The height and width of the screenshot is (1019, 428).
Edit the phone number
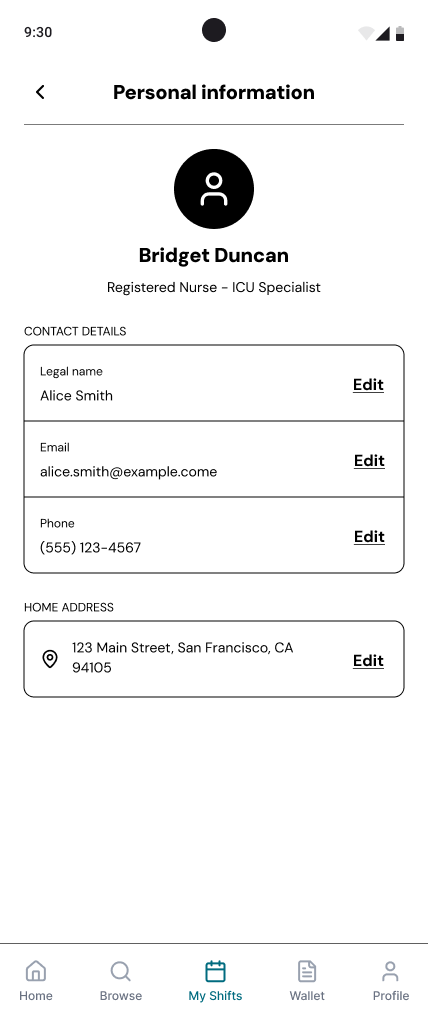[x=369, y=537]
